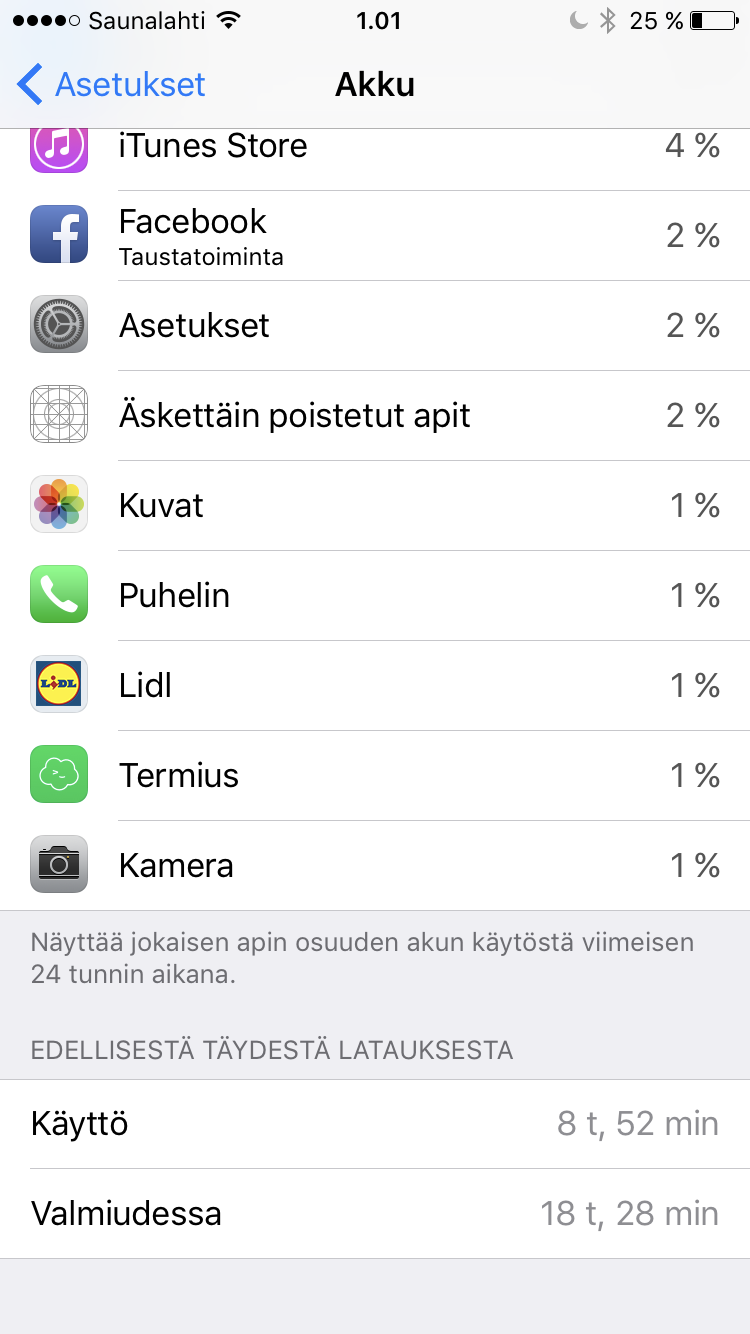The height and width of the screenshot is (1334, 750).
Task: Select the Äskettäin poistetut apit row
Action: [x=375, y=416]
